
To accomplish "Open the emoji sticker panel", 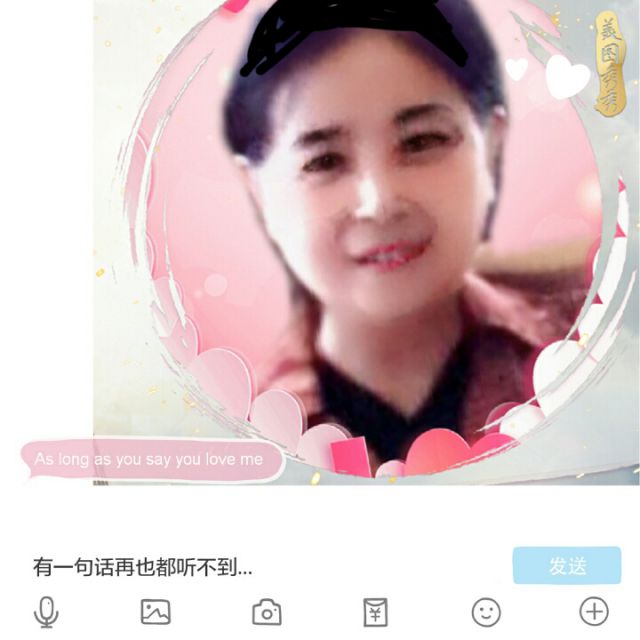I will pos(485,612).
